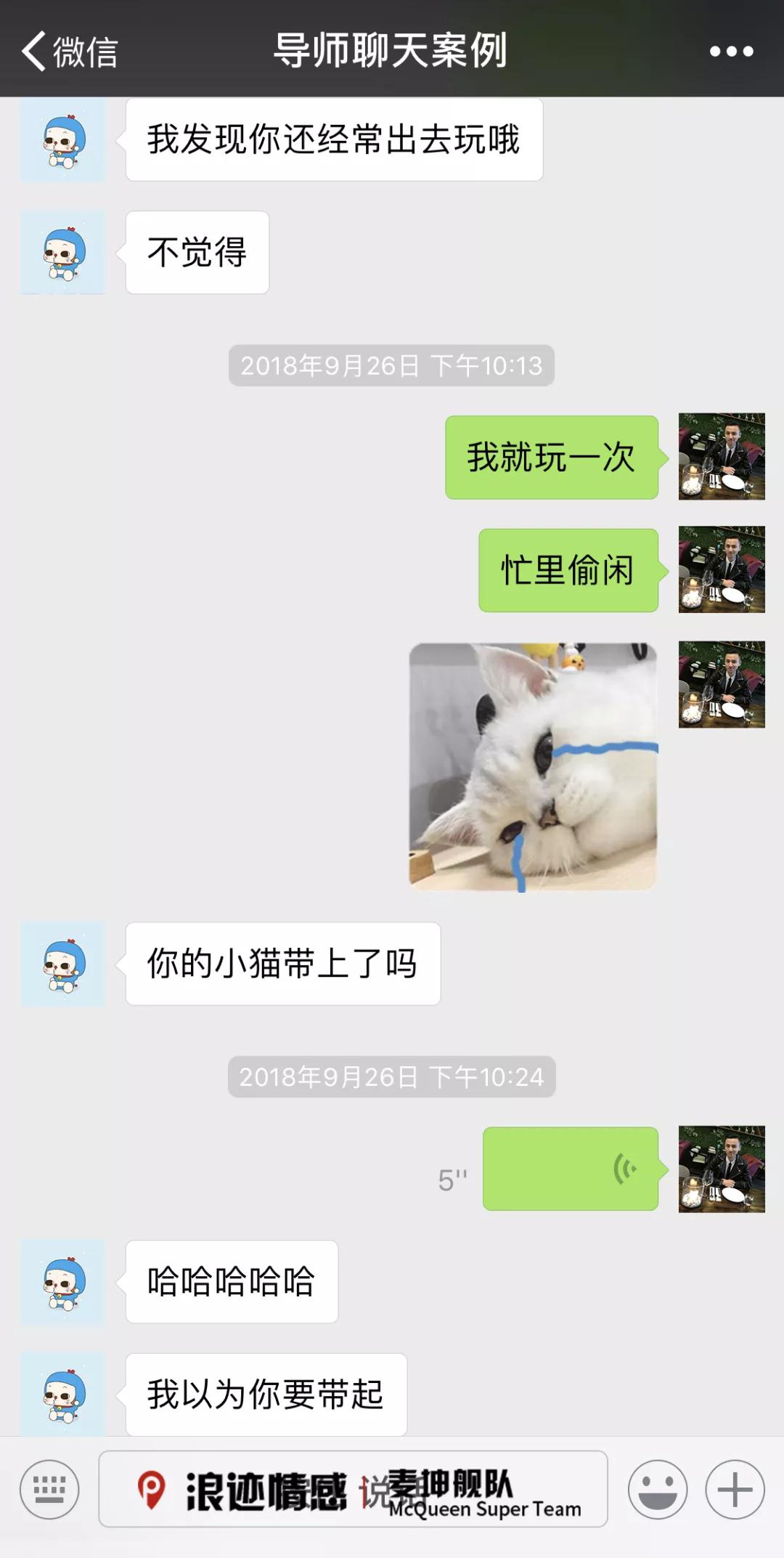Go back to the 微信 chat list

[x=69, y=52]
